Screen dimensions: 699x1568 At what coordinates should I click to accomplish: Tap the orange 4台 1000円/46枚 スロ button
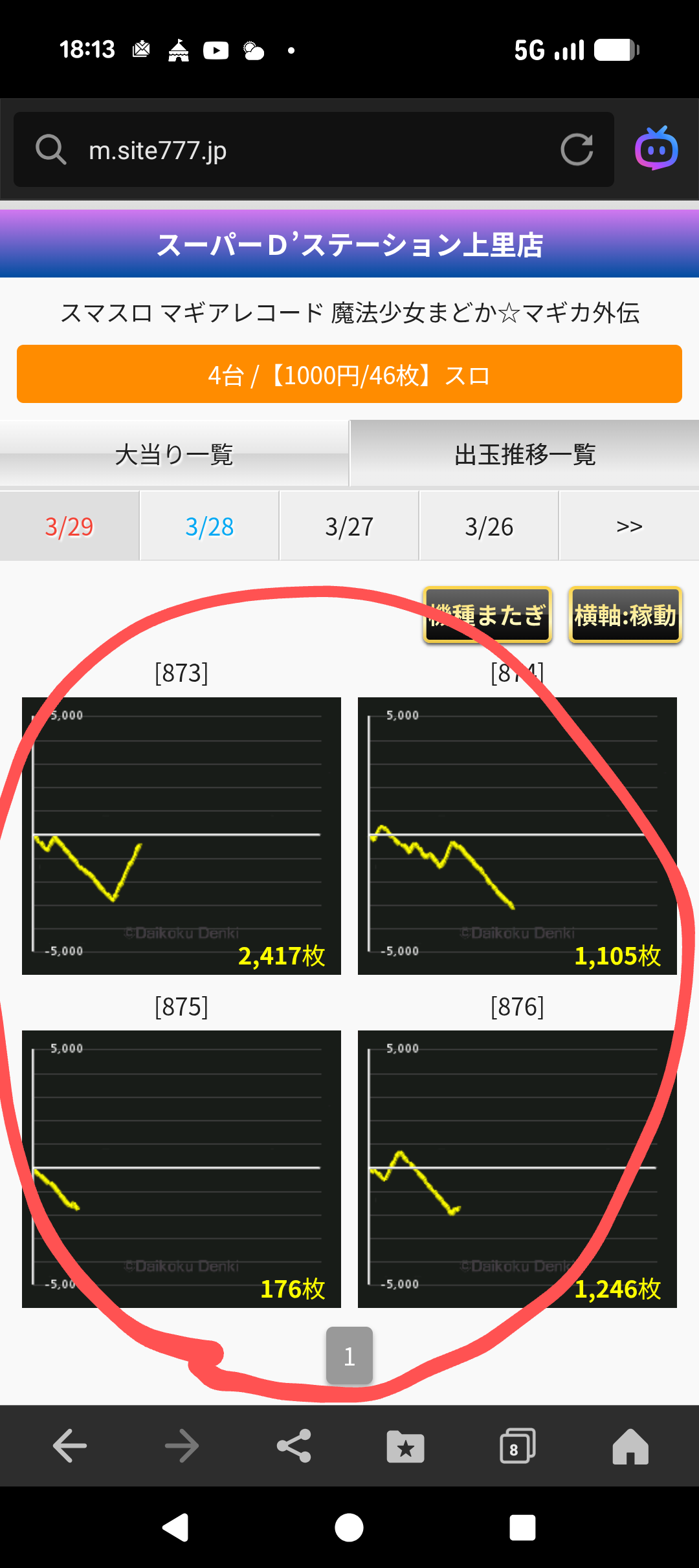pos(349,374)
